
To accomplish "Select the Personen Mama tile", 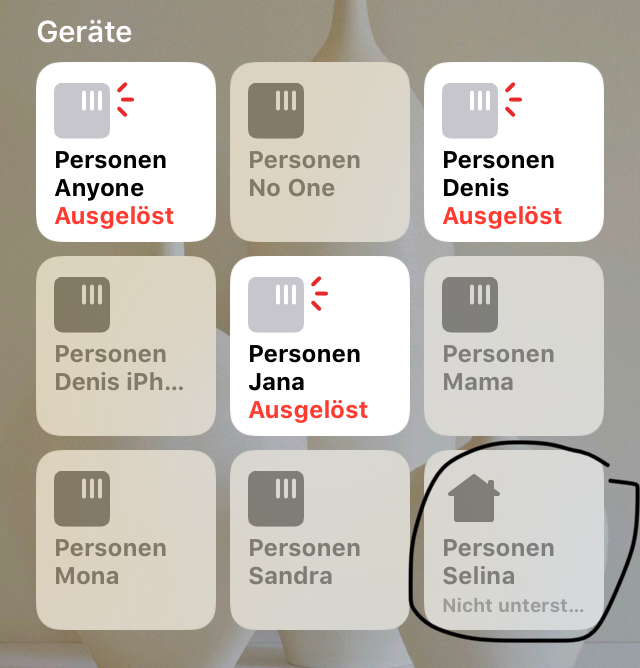I will pos(514,346).
